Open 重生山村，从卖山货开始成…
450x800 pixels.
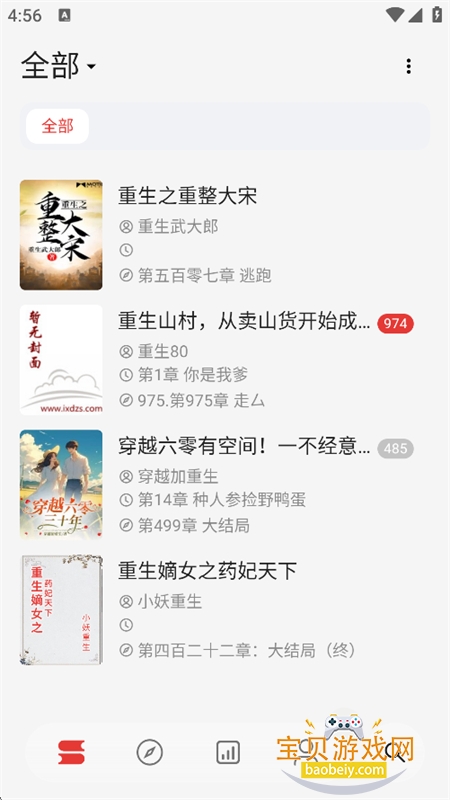click(225, 360)
